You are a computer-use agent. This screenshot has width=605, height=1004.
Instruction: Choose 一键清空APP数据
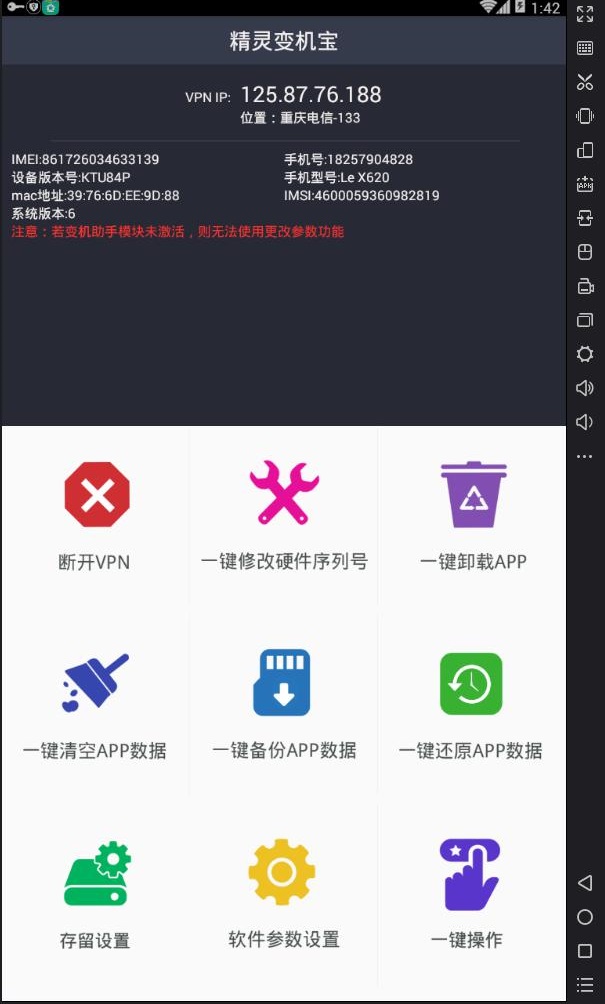point(96,704)
